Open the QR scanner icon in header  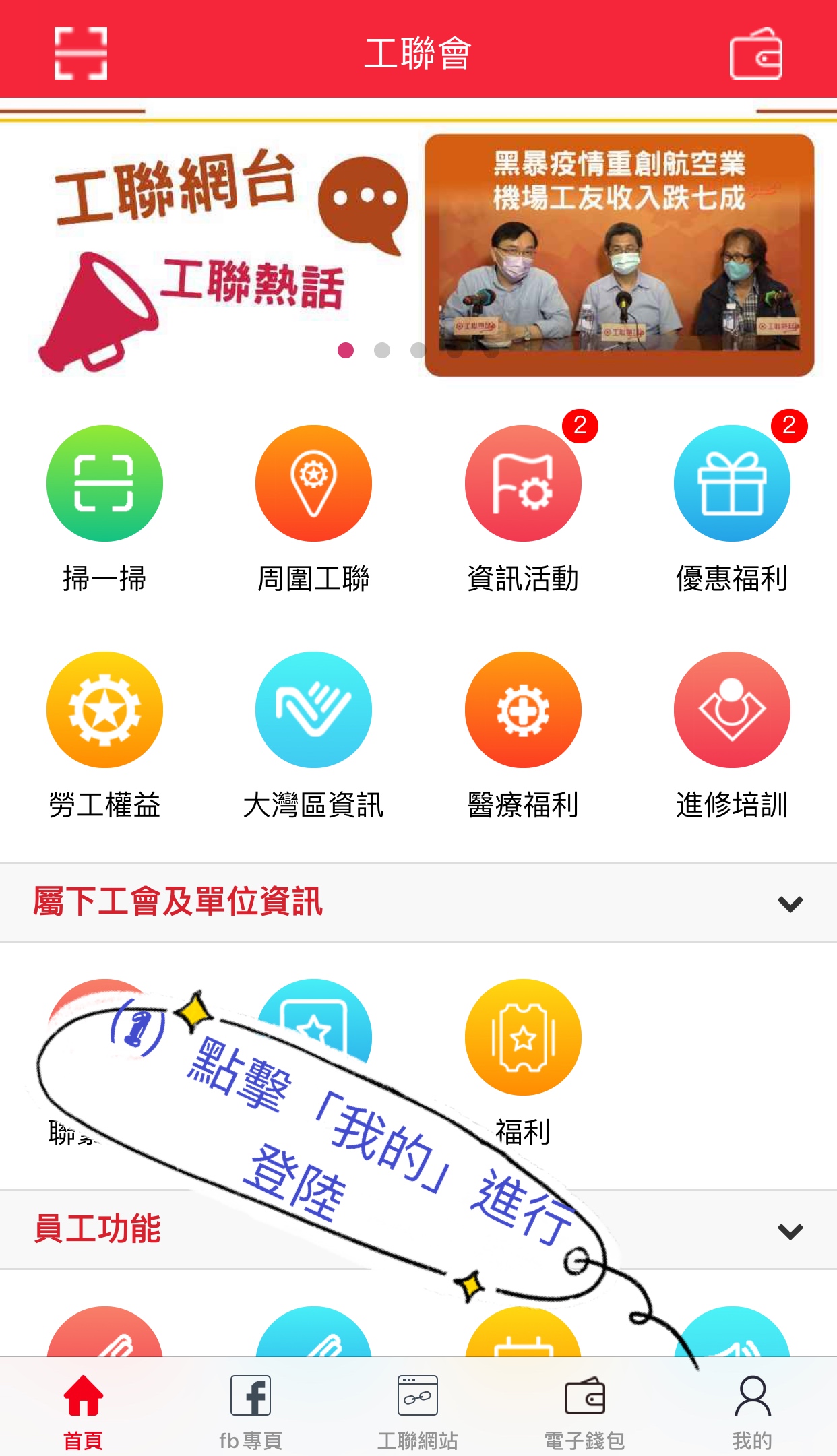[x=81, y=53]
